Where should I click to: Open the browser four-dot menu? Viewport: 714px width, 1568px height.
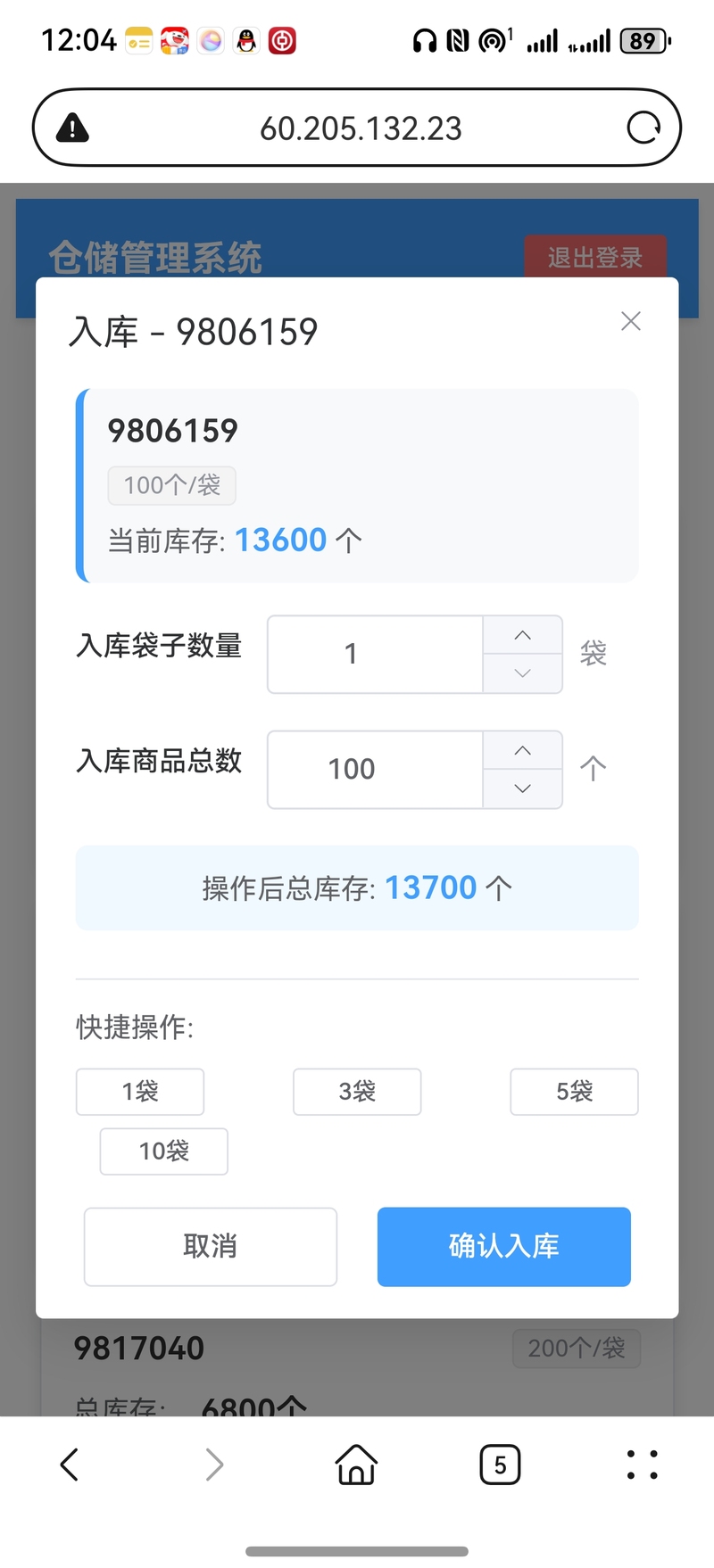click(642, 1464)
